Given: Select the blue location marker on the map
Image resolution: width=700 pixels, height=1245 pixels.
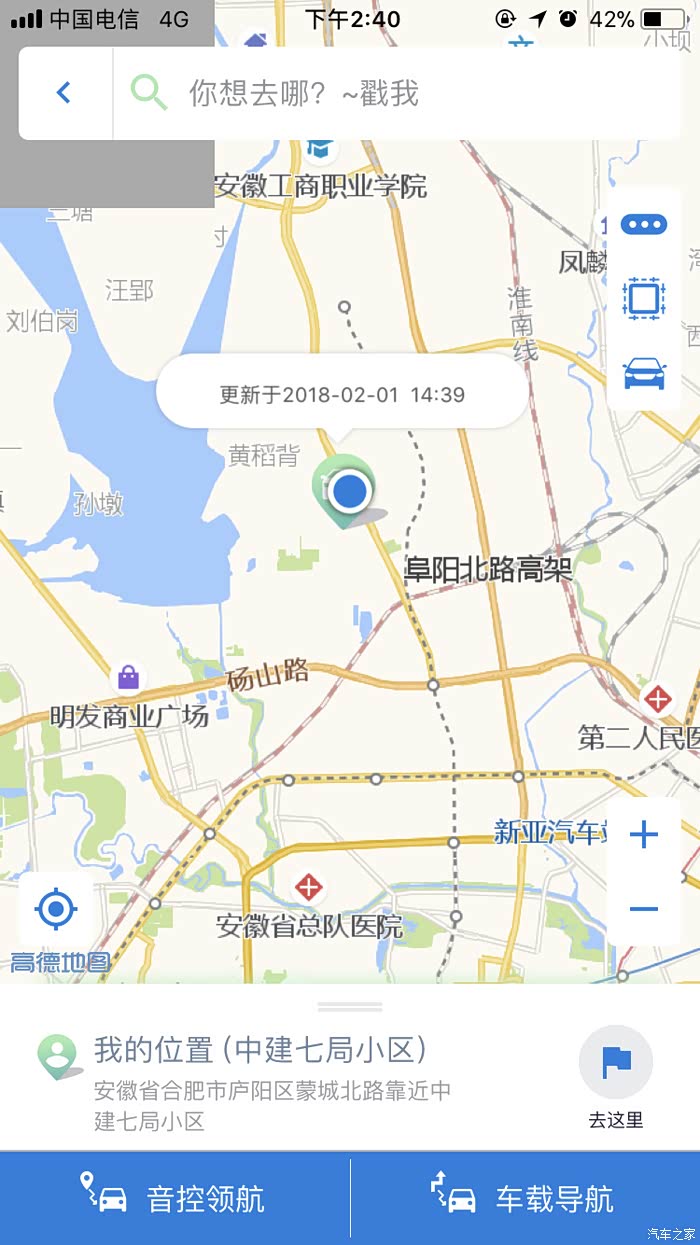Looking at the screenshot, I should (x=349, y=491).
